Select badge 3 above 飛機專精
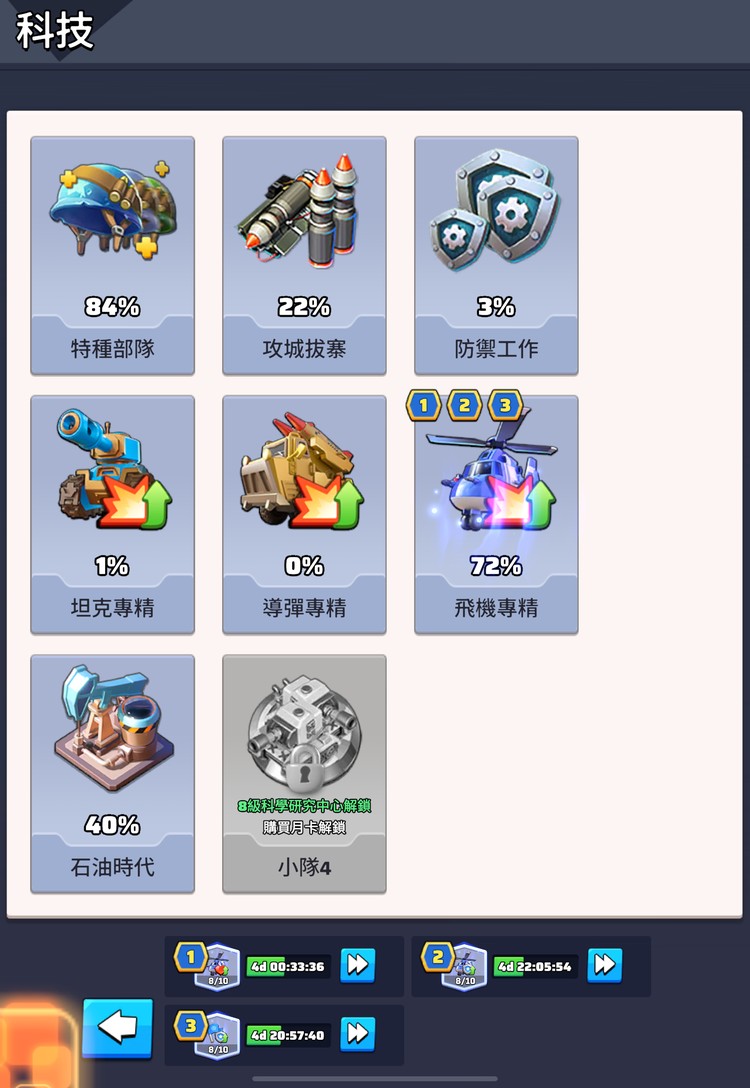Screen dimensions: 750x1088 tap(505, 404)
